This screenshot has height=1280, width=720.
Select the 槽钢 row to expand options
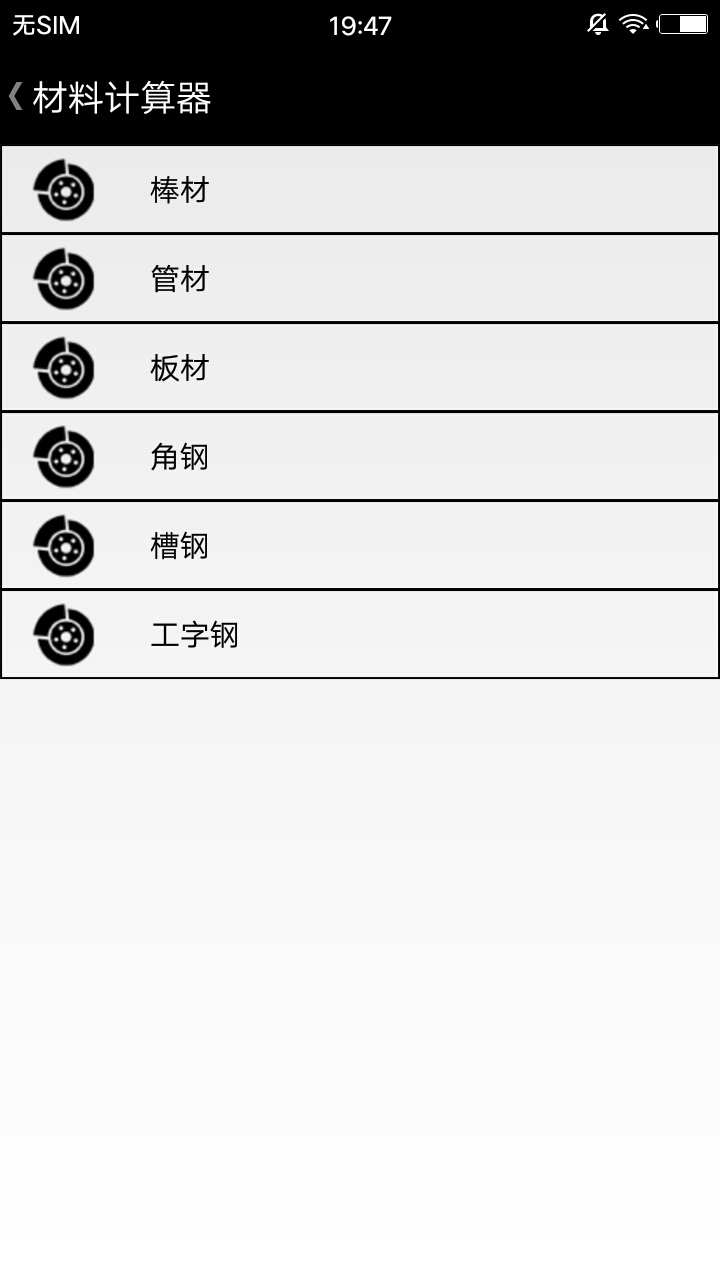tap(360, 545)
